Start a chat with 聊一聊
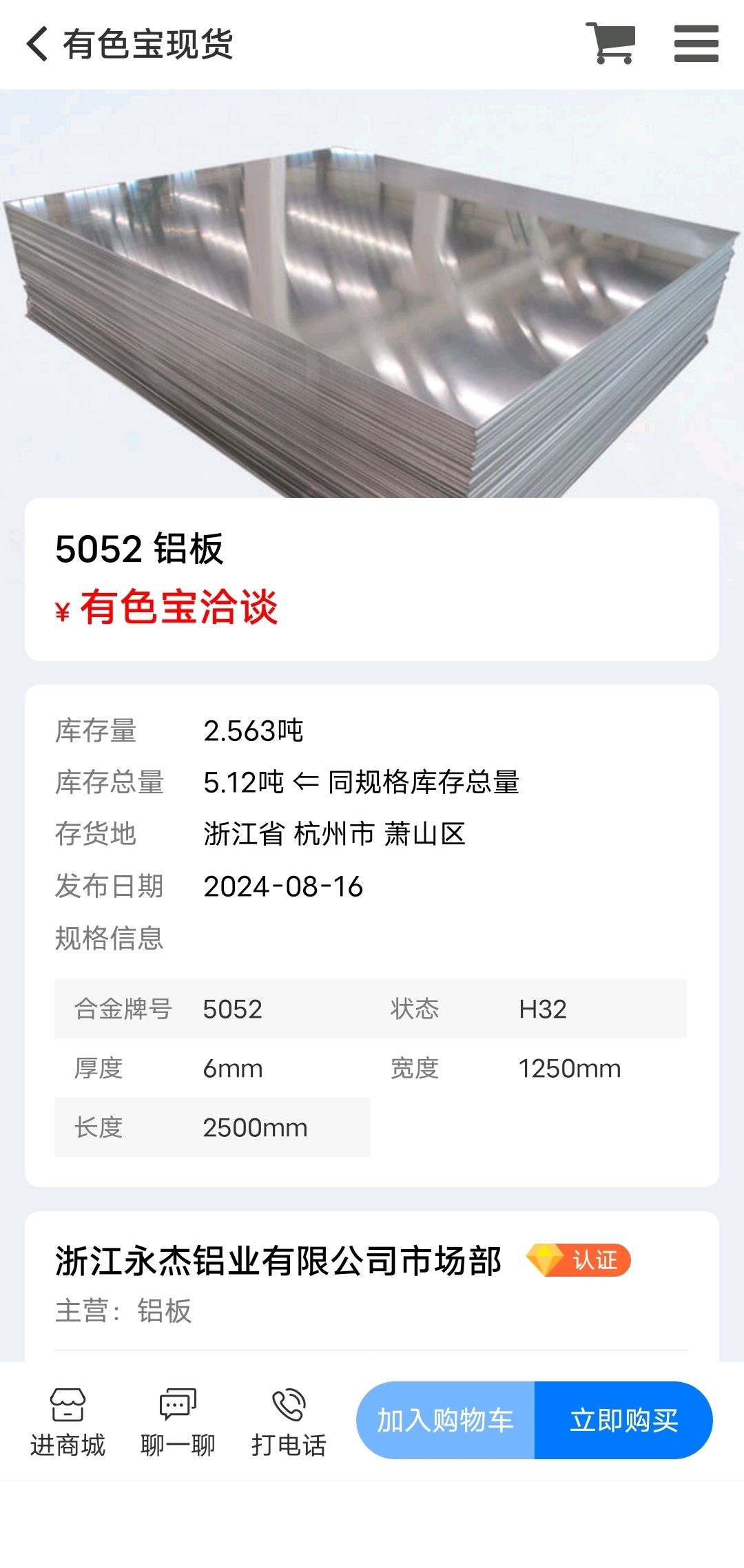 (178, 1422)
